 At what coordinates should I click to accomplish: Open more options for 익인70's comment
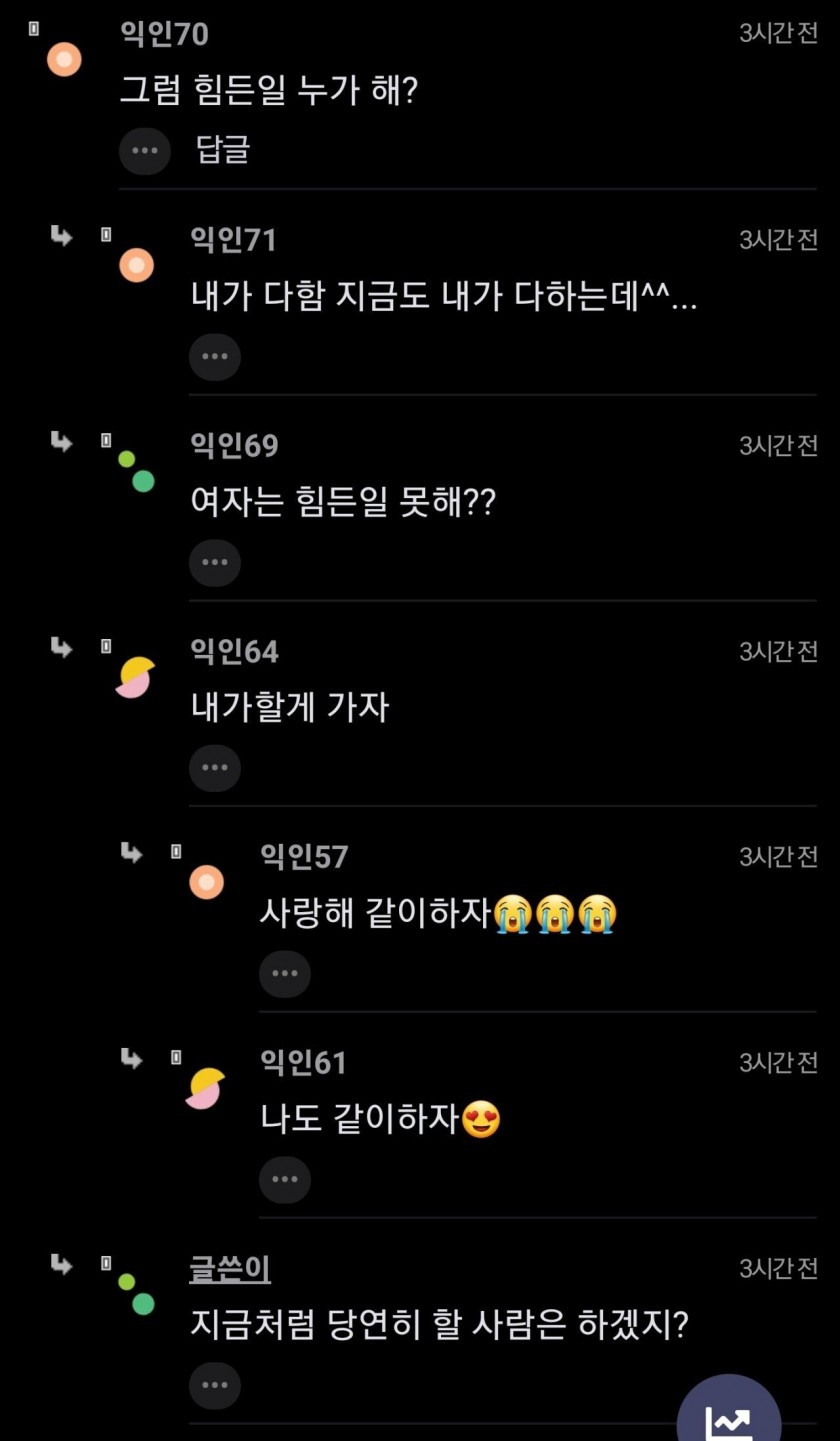point(145,151)
